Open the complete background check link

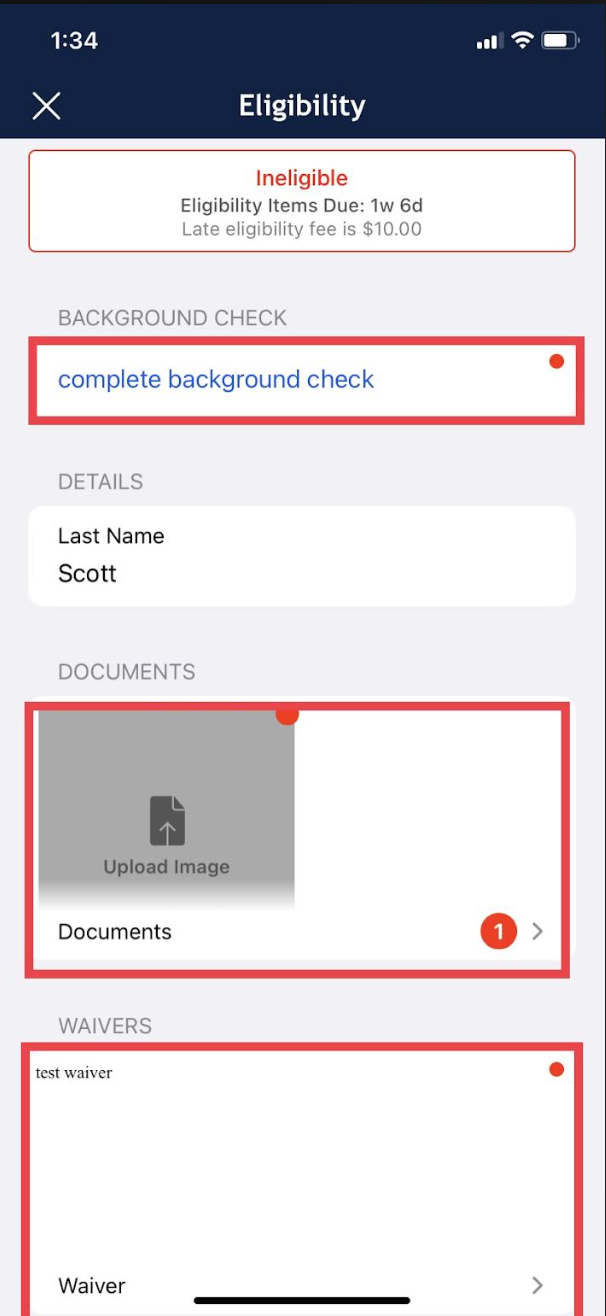(x=216, y=380)
